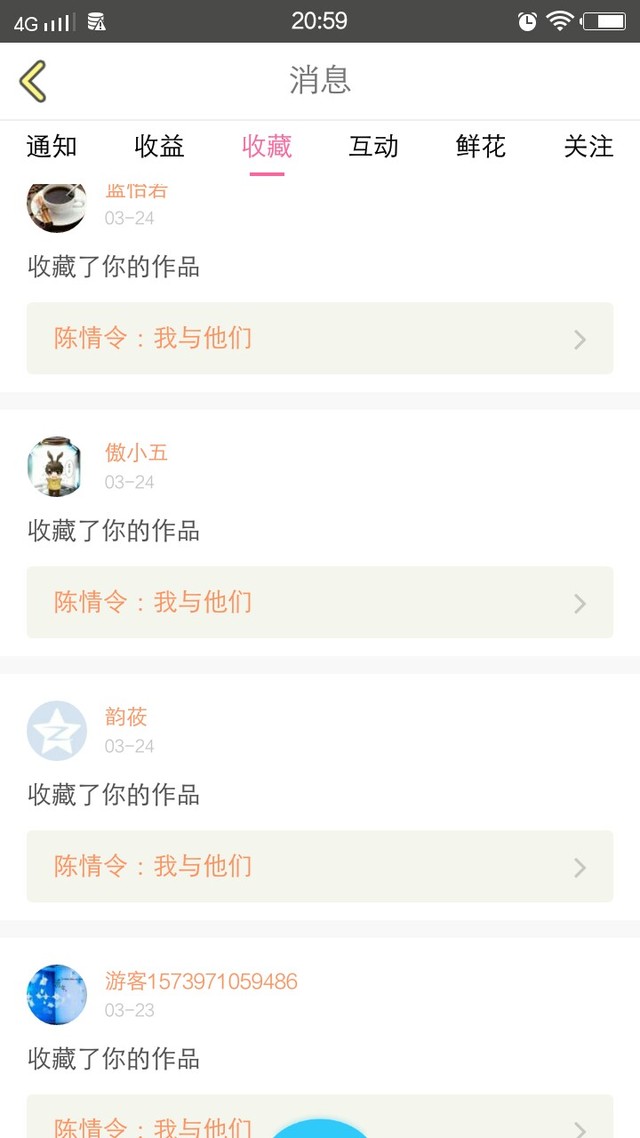Viewport: 640px width, 1138px height.
Task: Select the 收藏 tab
Action: click(x=267, y=147)
